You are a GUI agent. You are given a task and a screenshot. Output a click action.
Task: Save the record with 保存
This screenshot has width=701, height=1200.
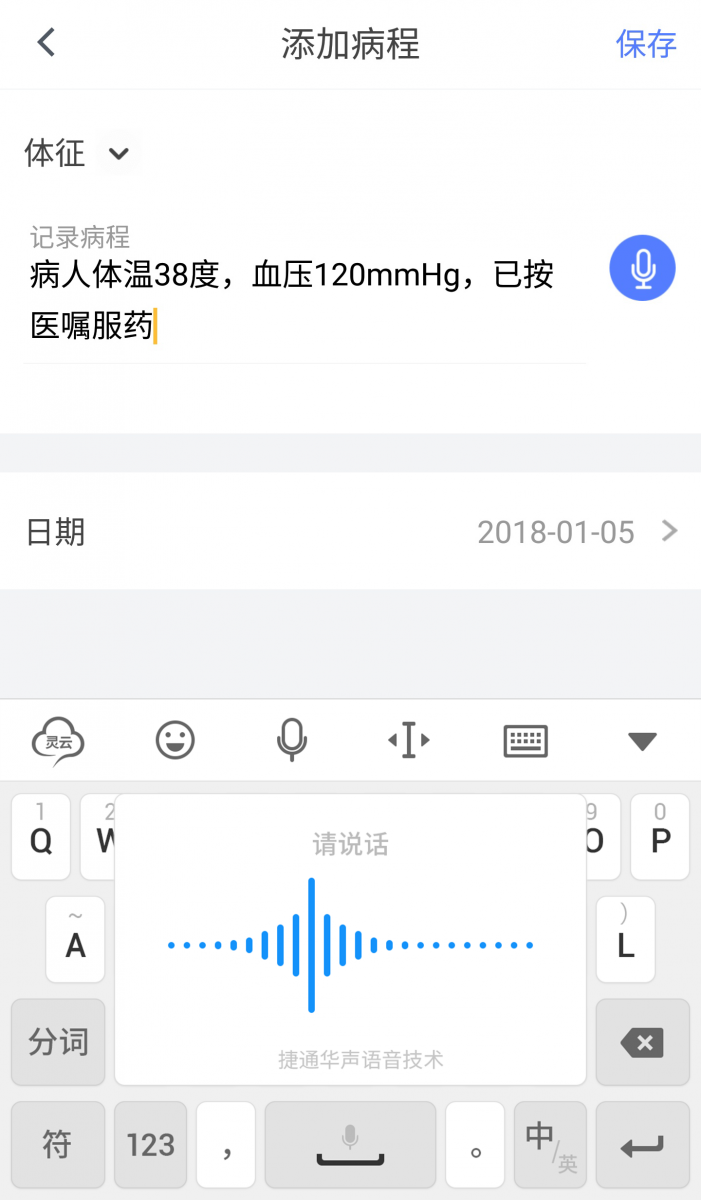[x=646, y=44]
